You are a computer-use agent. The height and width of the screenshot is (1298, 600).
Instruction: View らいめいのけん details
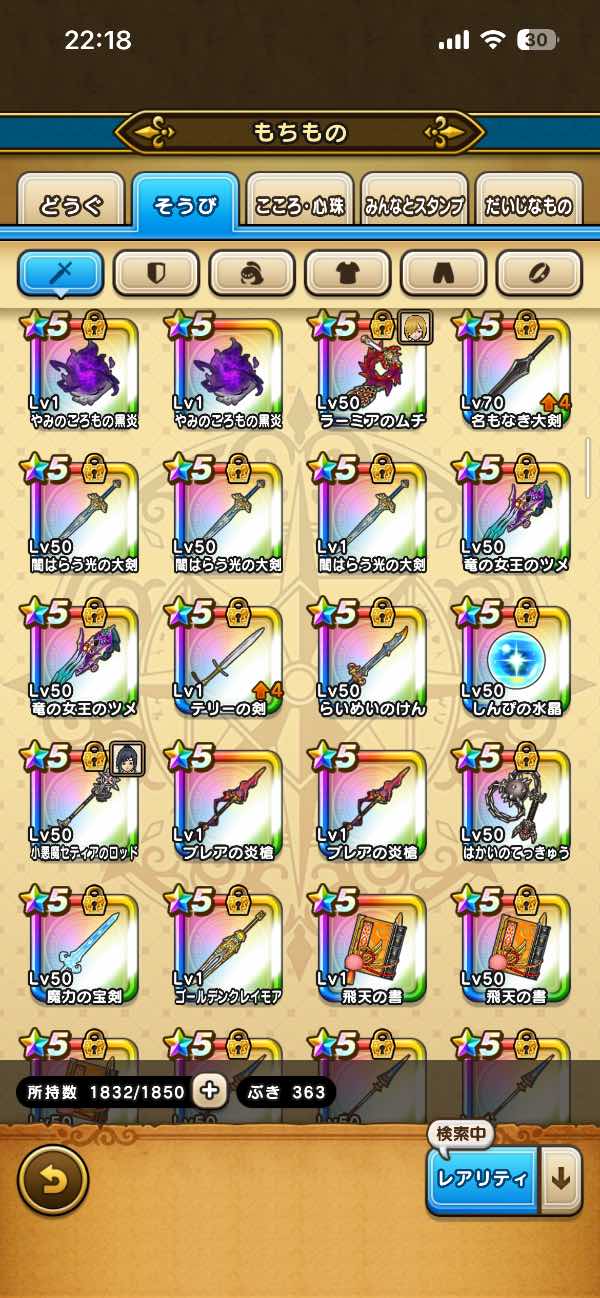coord(371,660)
